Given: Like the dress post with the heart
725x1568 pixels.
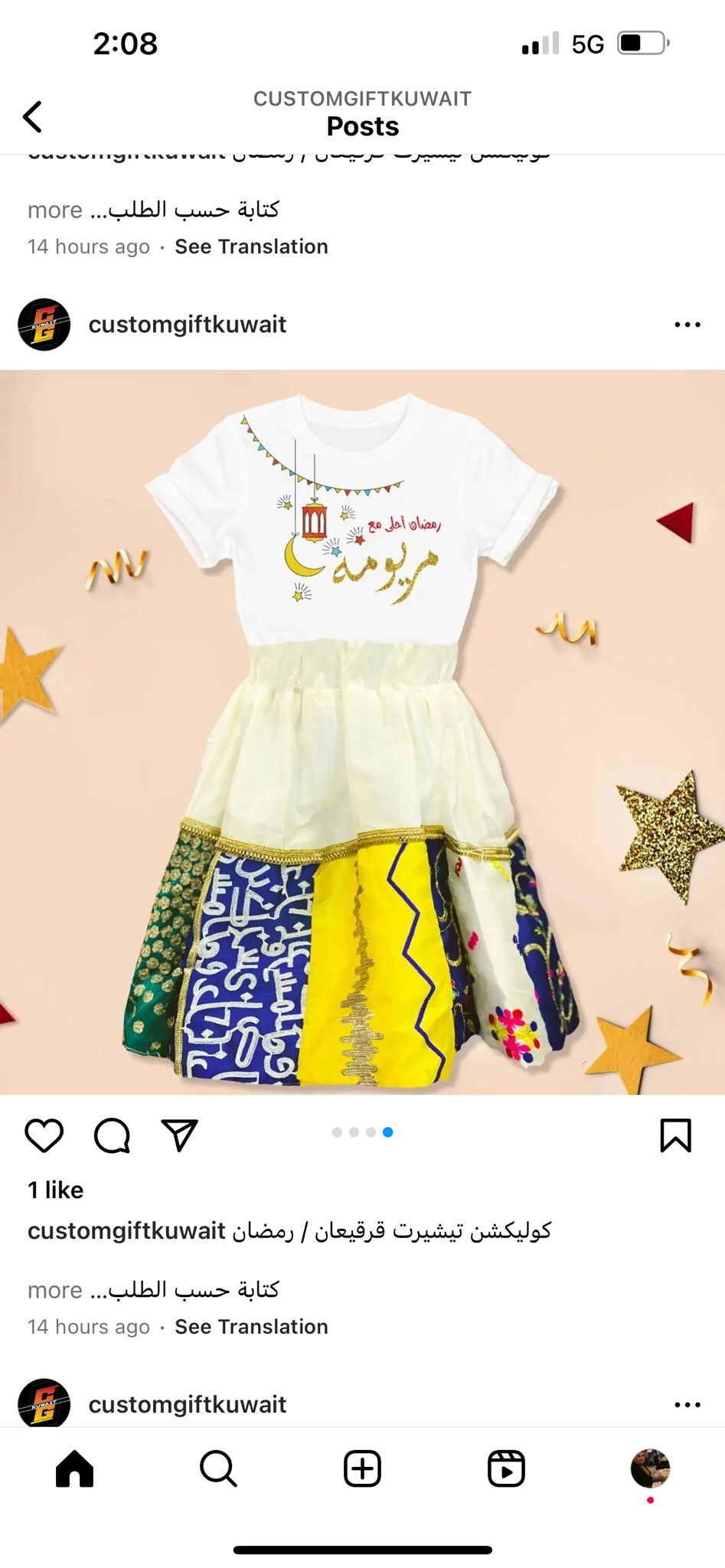Looking at the screenshot, I should 44,1135.
